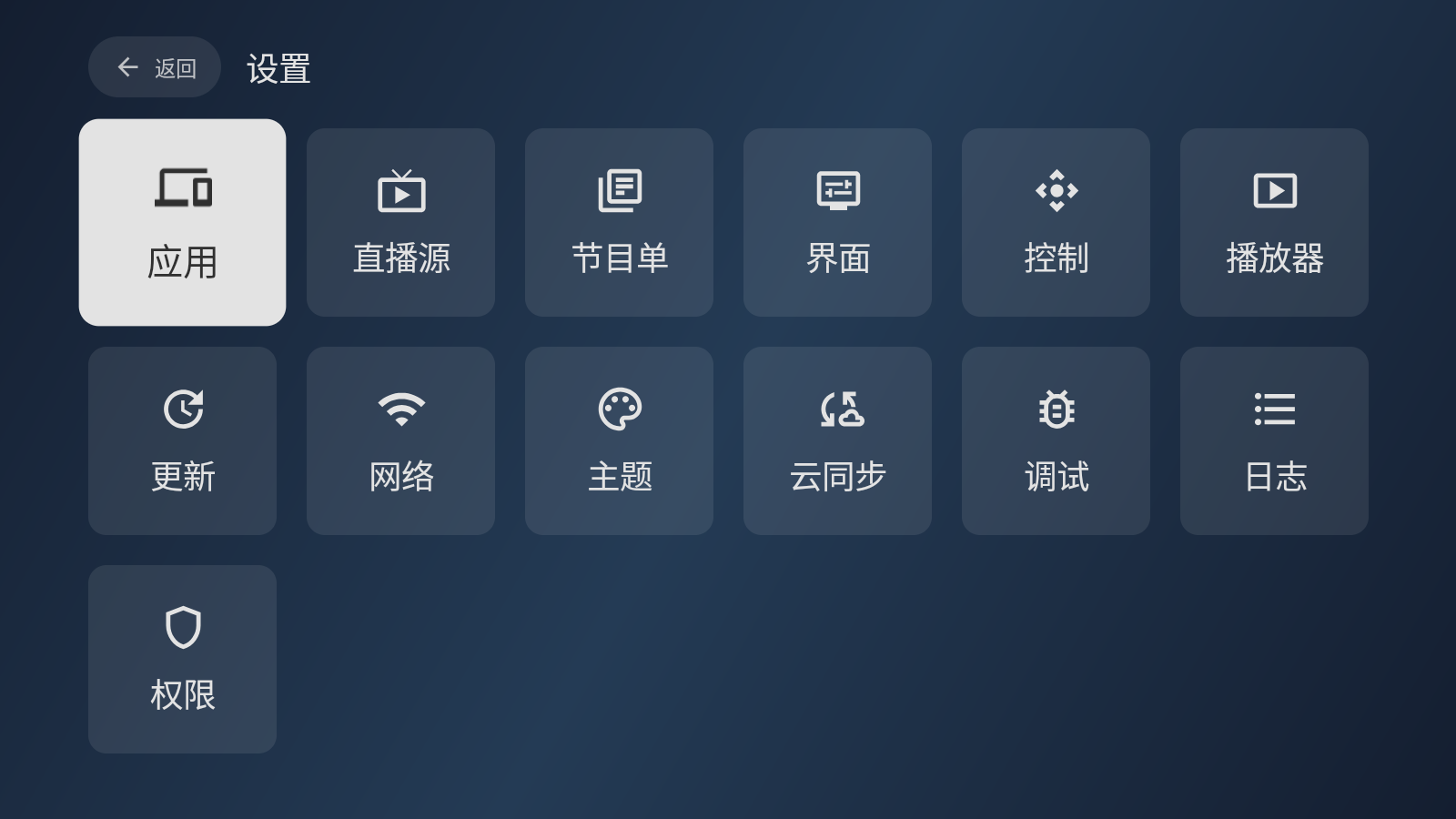Open 节目单 settings
The image size is (1456, 819).
coord(619,222)
